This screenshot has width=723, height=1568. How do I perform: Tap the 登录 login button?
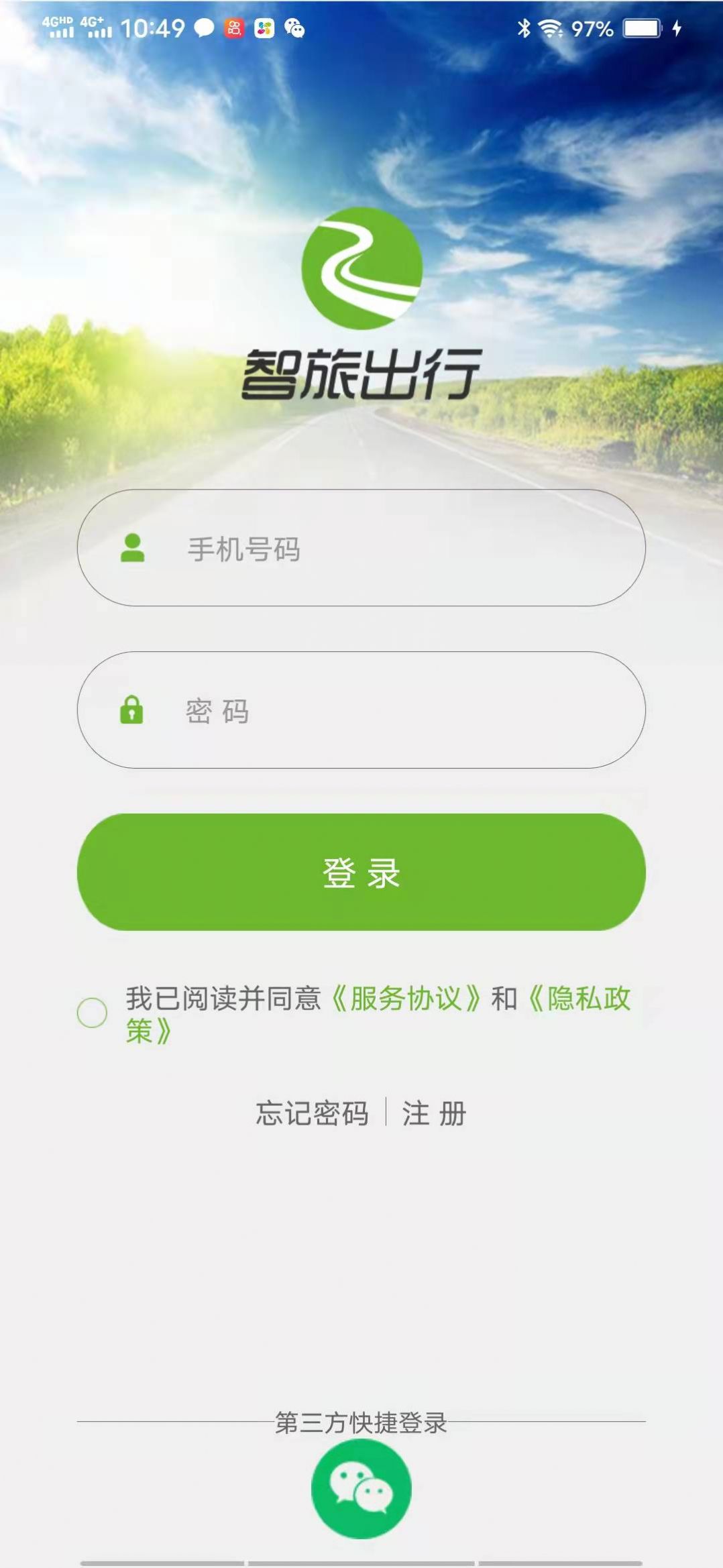361,871
